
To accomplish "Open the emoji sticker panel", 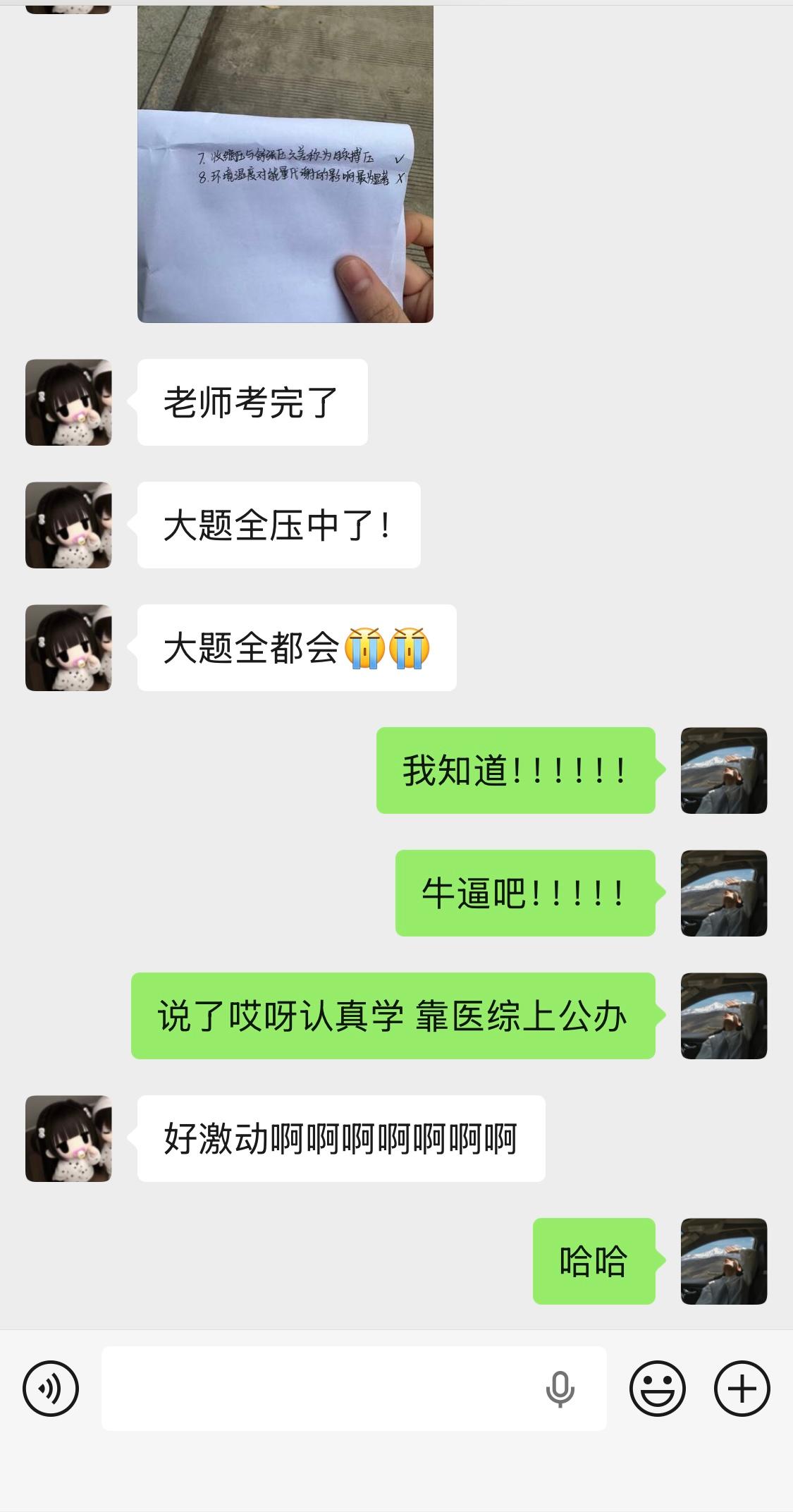I will (x=657, y=1389).
